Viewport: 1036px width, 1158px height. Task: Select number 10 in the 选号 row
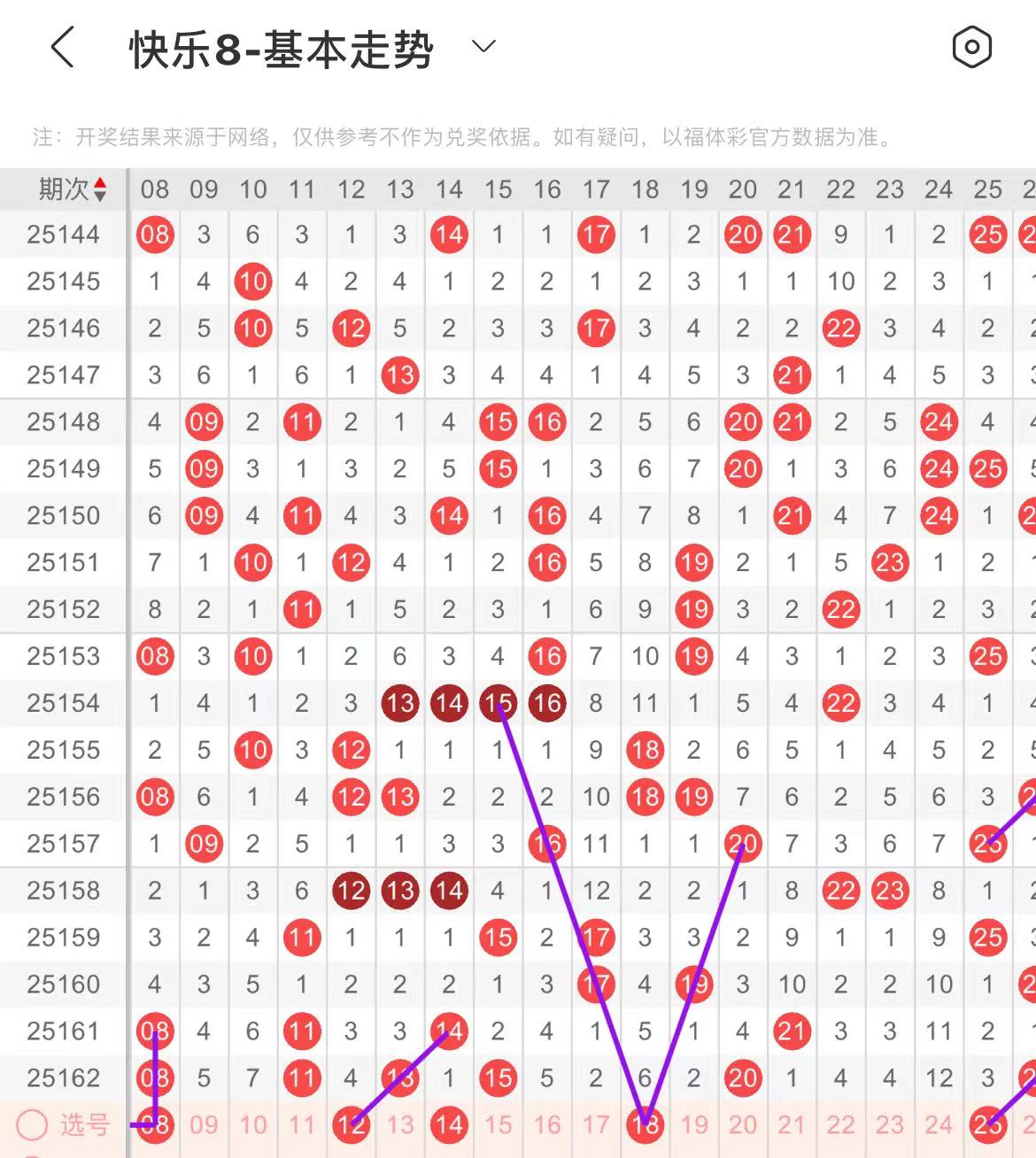(x=253, y=1124)
